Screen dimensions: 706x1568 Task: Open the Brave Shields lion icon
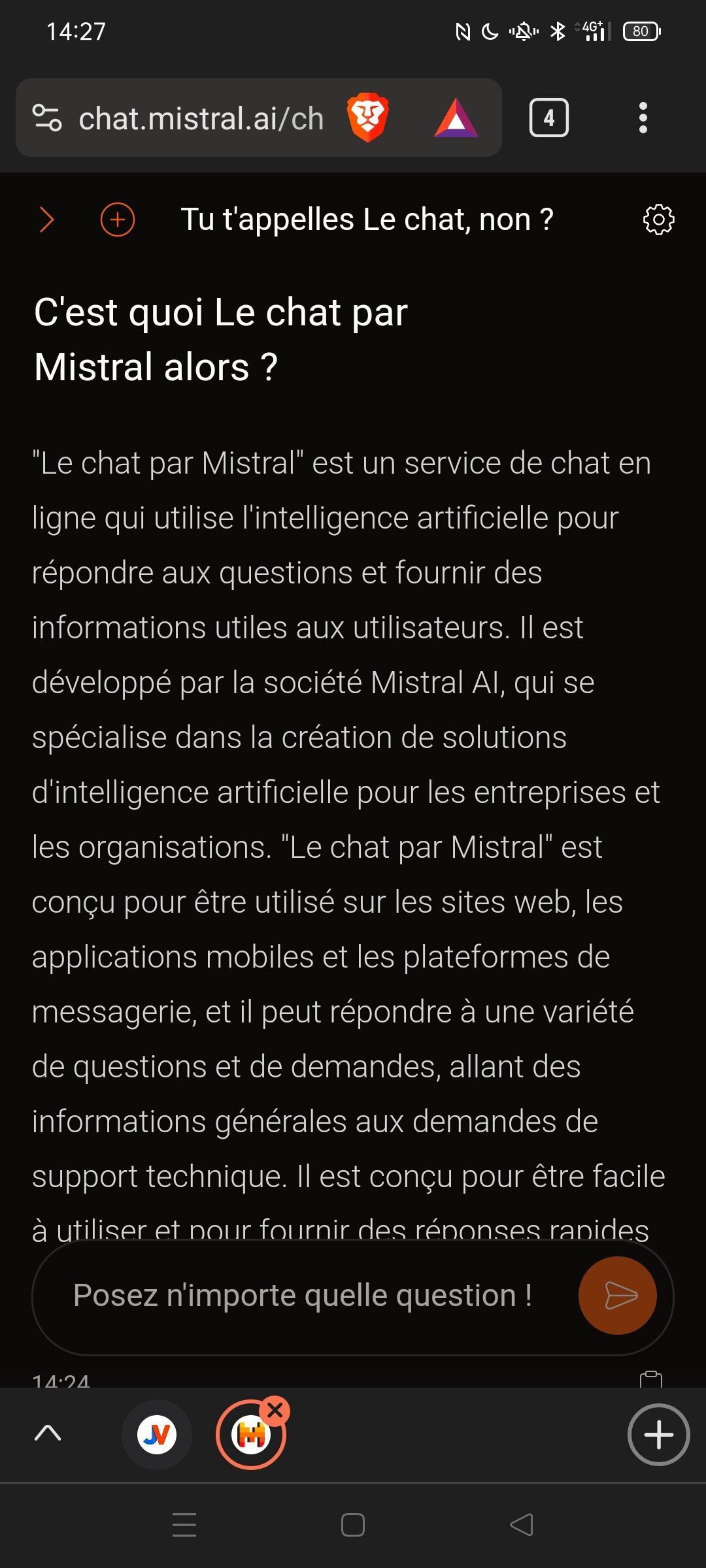pyautogui.click(x=368, y=118)
